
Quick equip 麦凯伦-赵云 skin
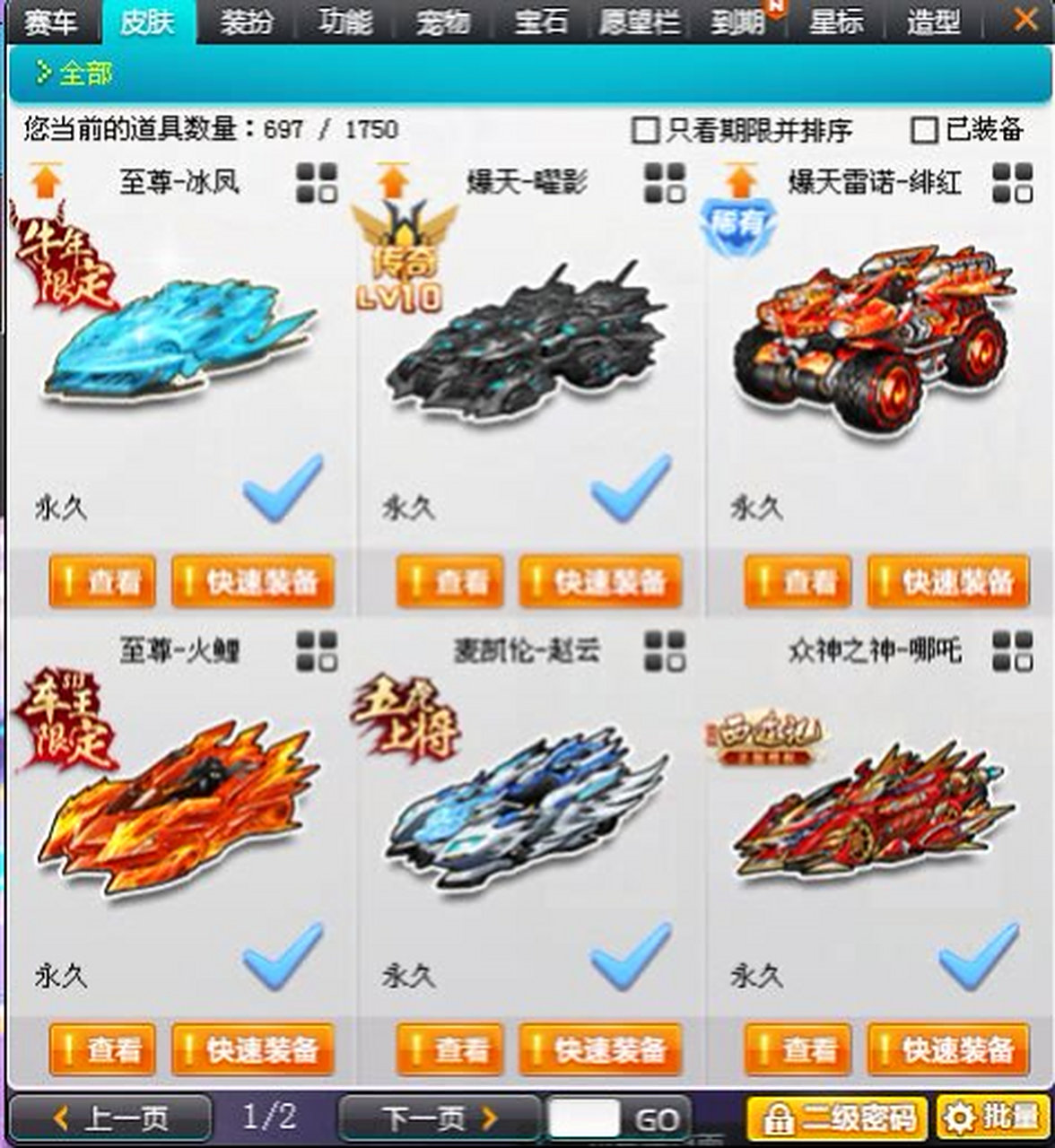(x=600, y=1048)
